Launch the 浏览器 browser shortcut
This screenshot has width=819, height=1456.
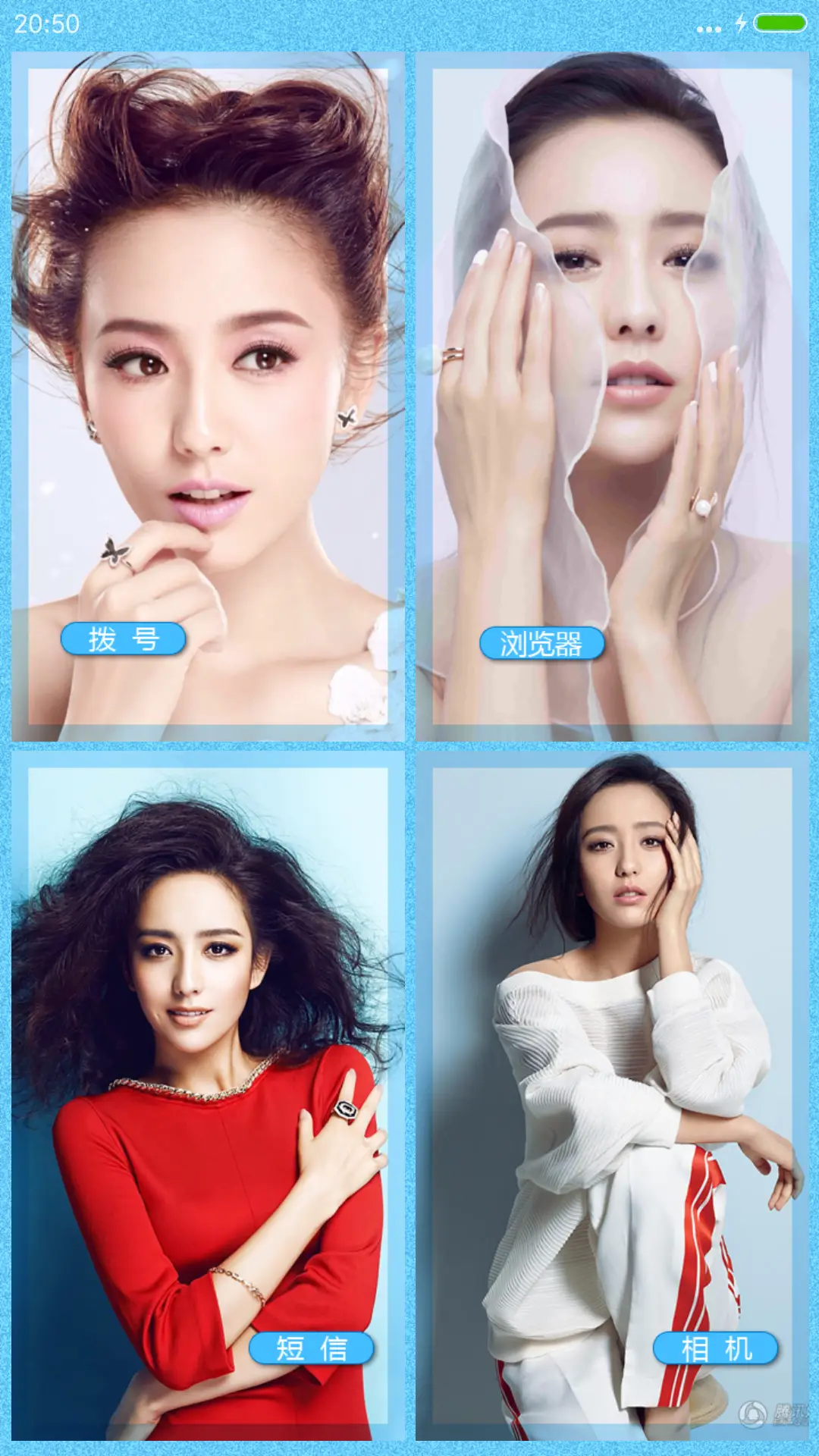coord(541,644)
